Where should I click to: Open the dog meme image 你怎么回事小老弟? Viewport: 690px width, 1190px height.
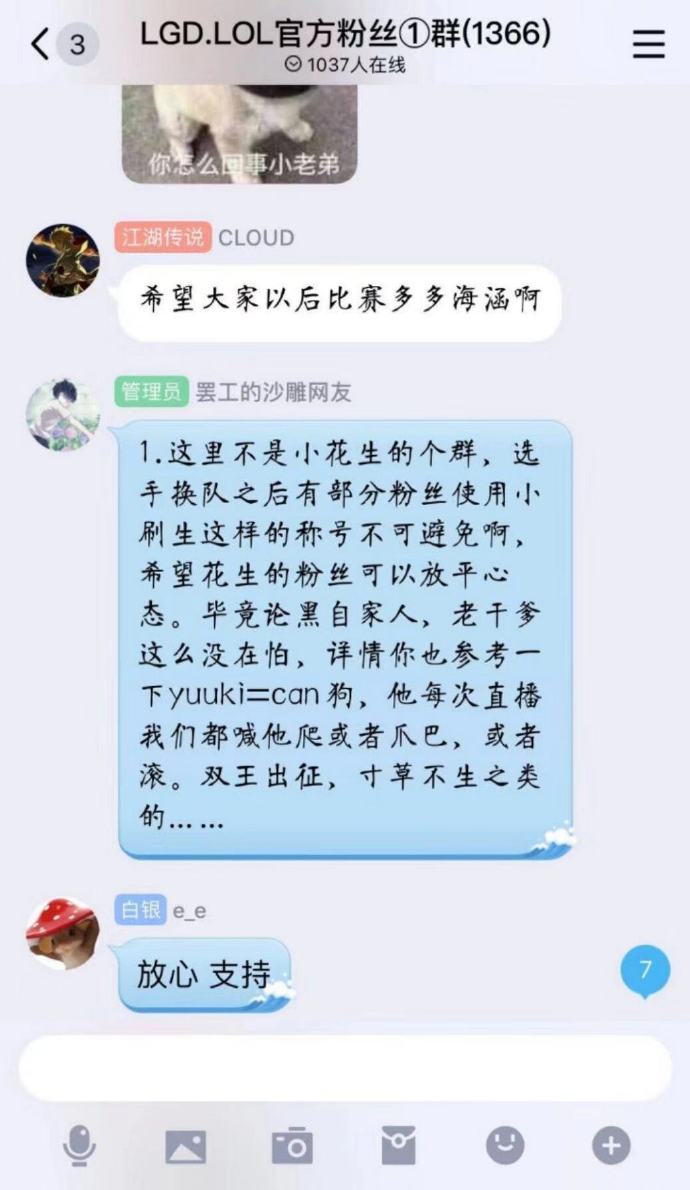coord(239,133)
